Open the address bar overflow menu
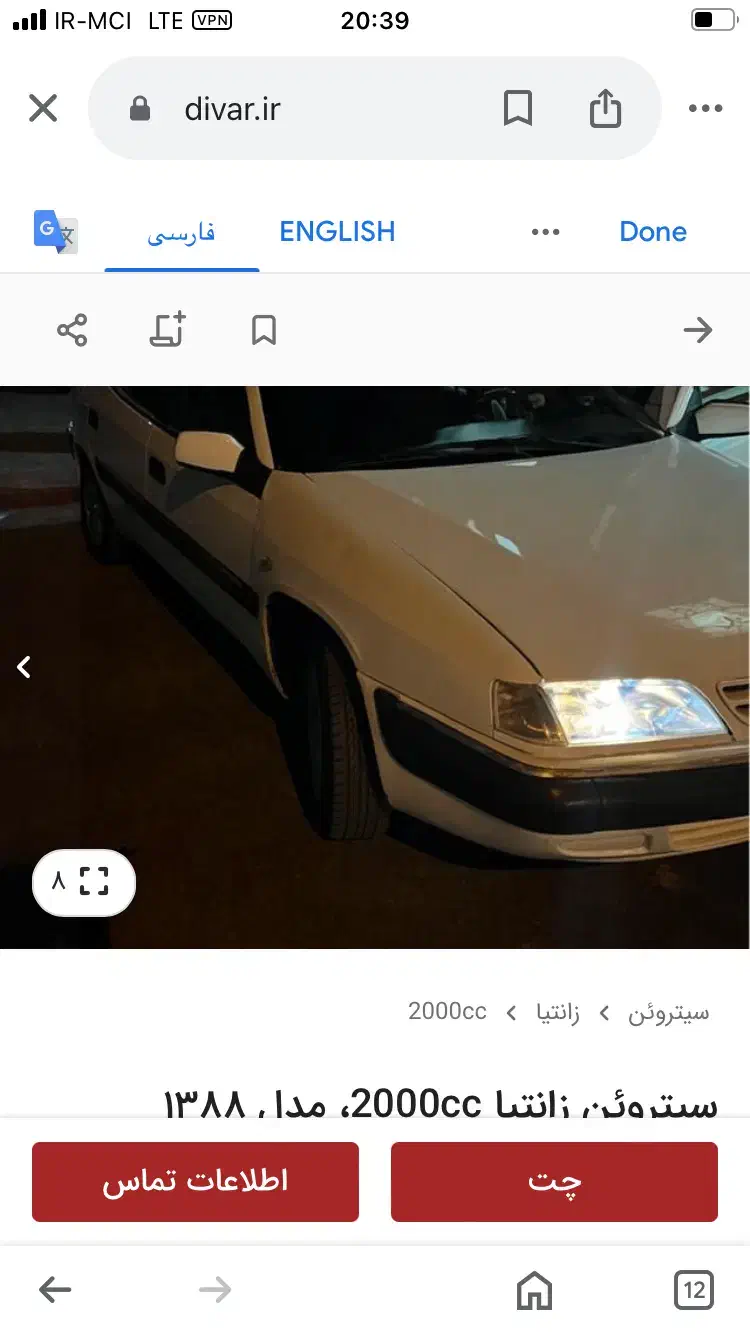This screenshot has width=750, height=1334. [705, 108]
